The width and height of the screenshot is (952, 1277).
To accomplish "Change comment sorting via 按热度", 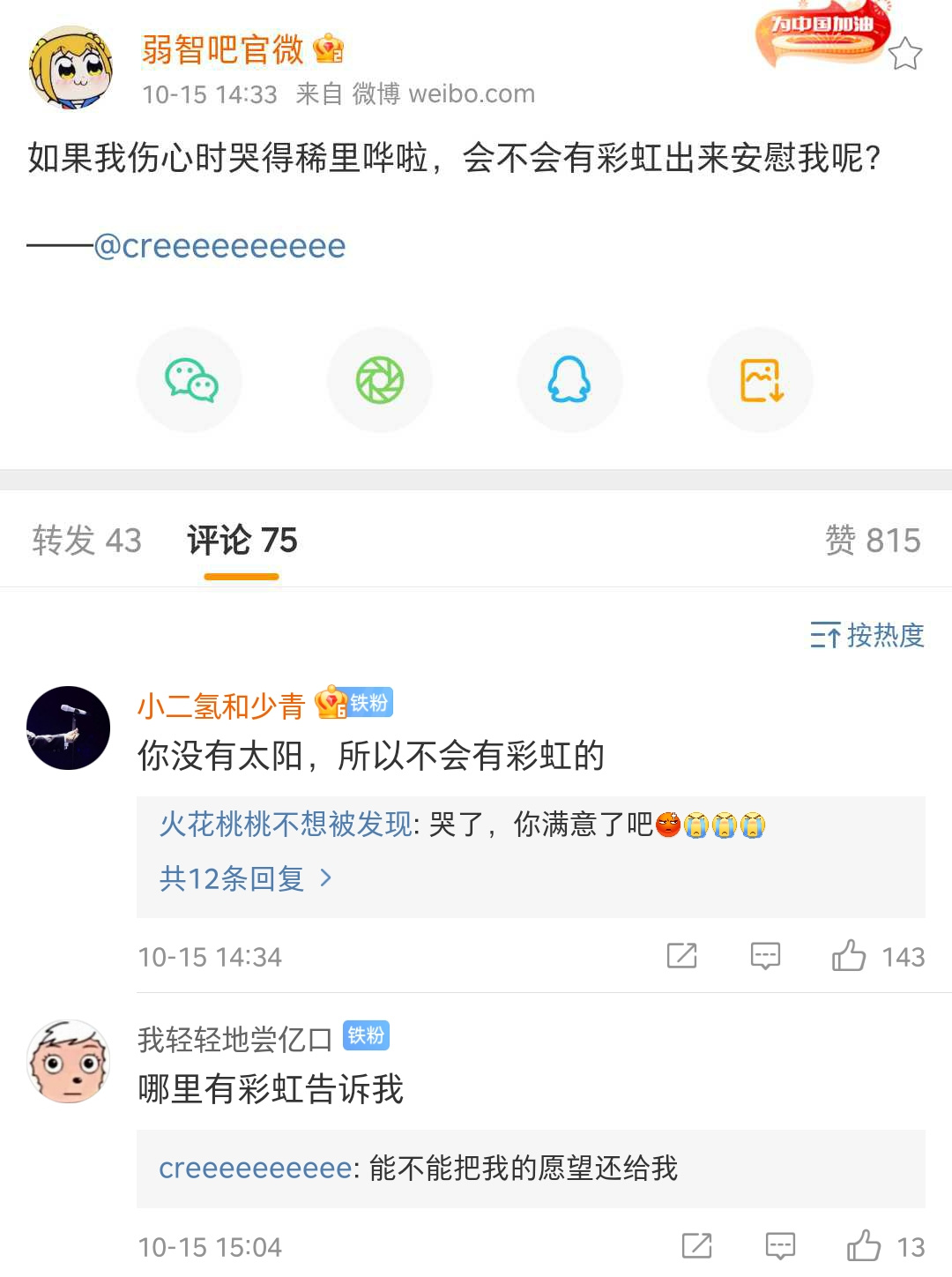I will (x=866, y=635).
